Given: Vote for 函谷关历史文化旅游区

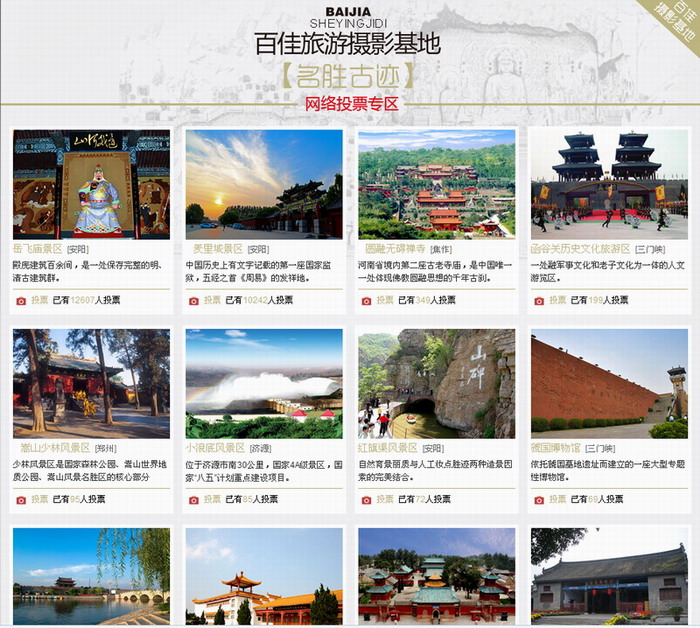Looking at the screenshot, I should (x=557, y=300).
